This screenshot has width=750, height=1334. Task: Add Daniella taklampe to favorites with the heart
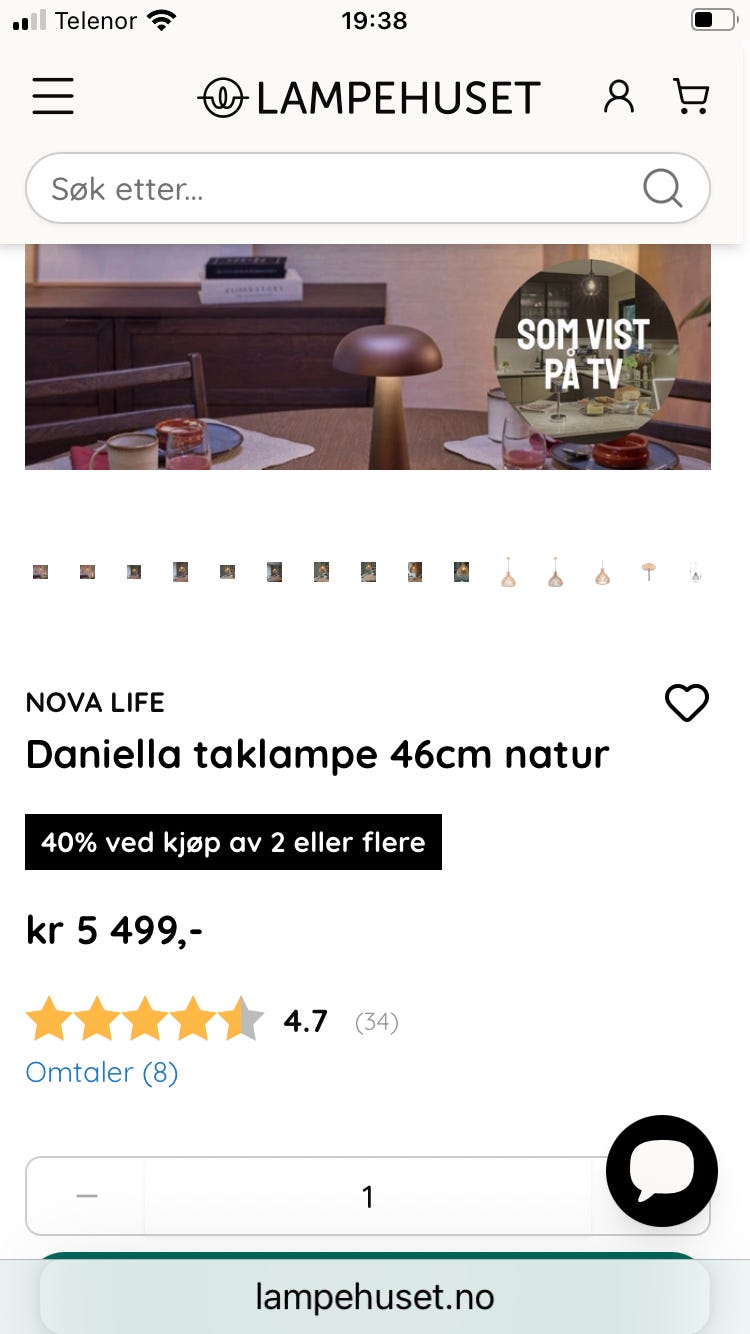click(687, 703)
